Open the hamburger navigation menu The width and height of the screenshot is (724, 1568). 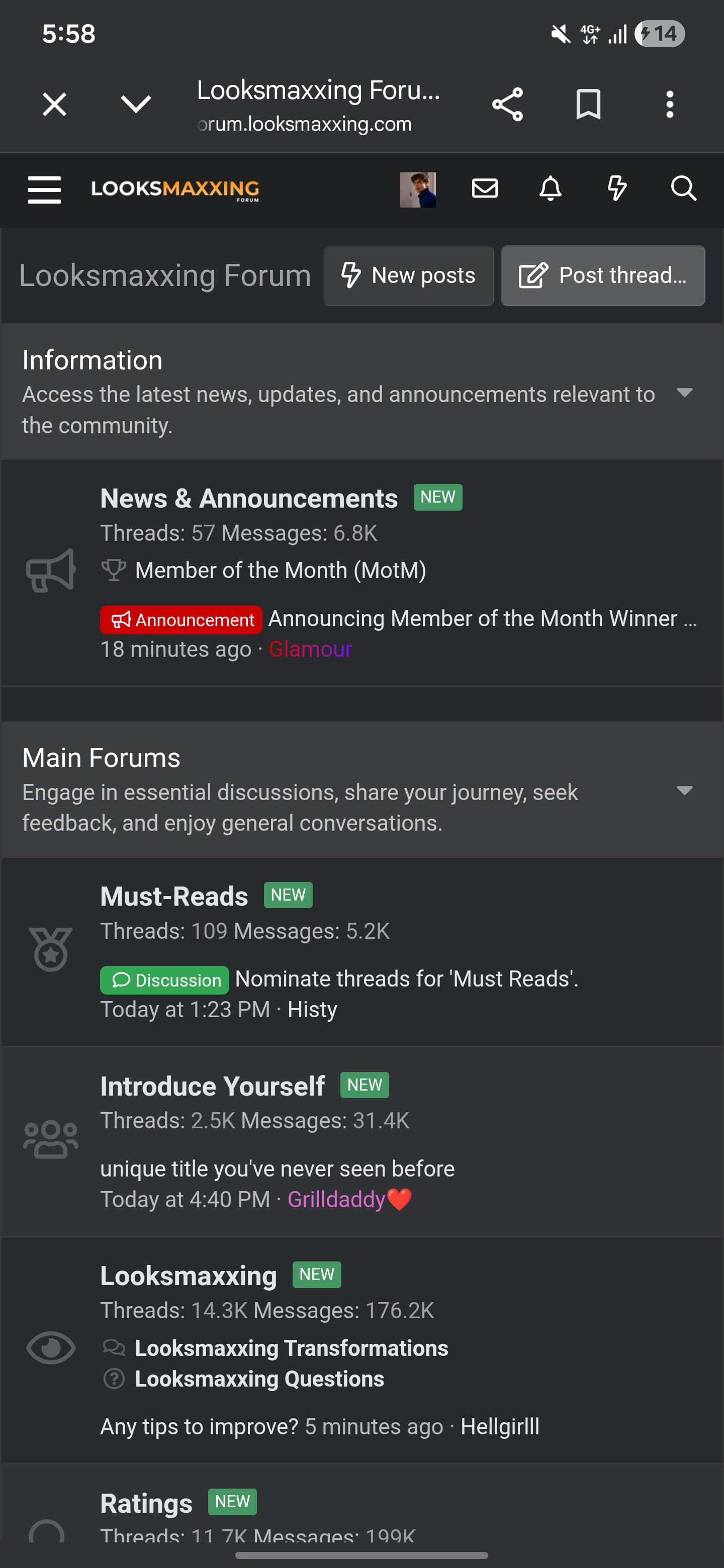44,189
